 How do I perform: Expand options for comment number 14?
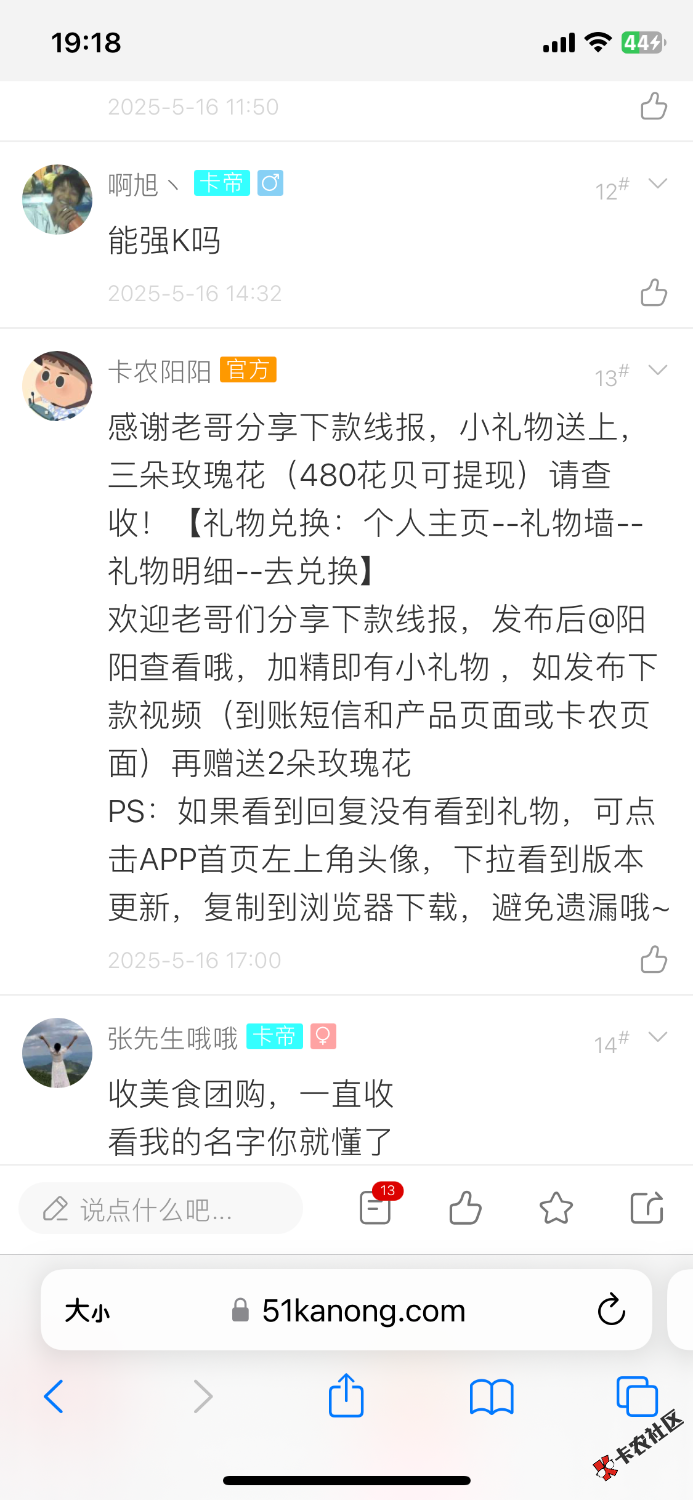coord(657,1037)
